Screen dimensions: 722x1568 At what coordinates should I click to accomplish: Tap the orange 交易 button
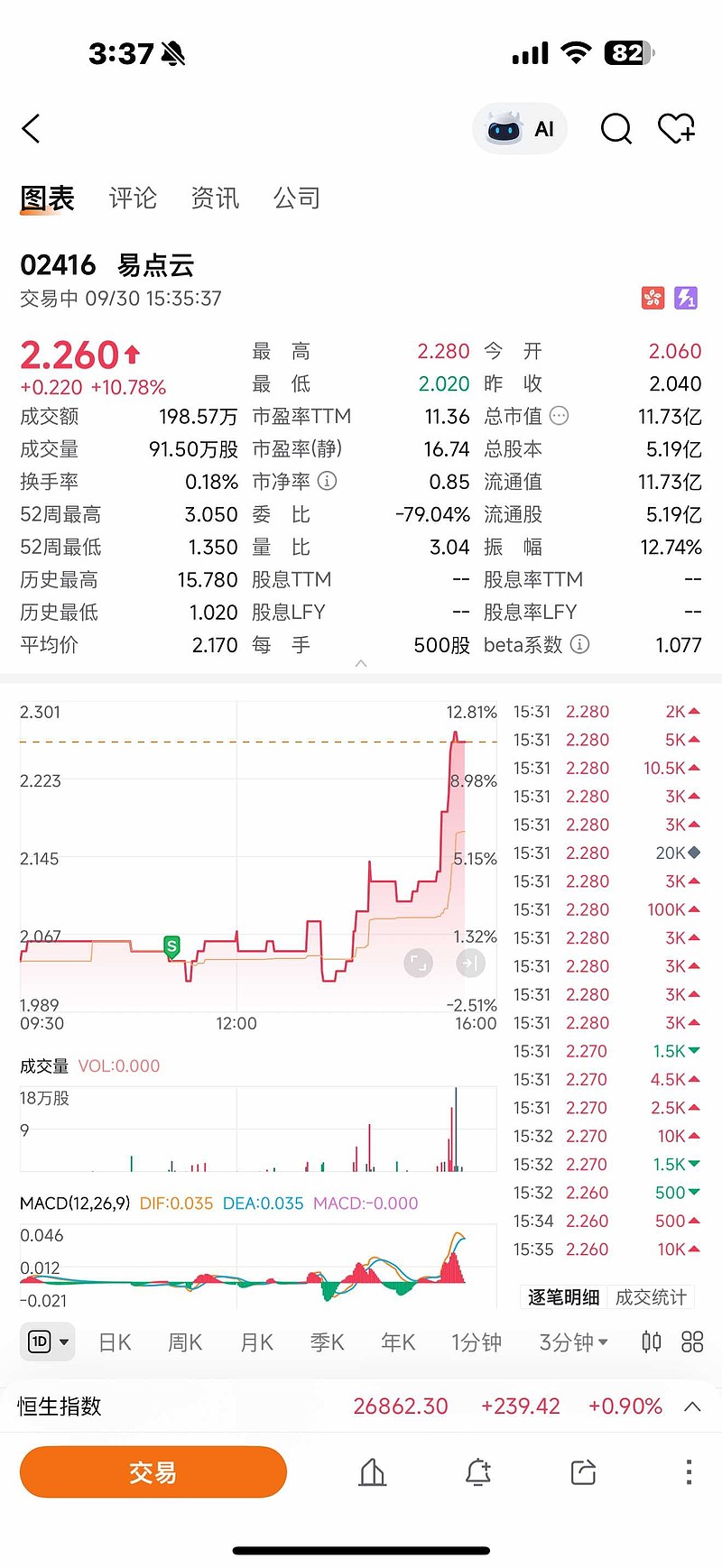tap(153, 1472)
